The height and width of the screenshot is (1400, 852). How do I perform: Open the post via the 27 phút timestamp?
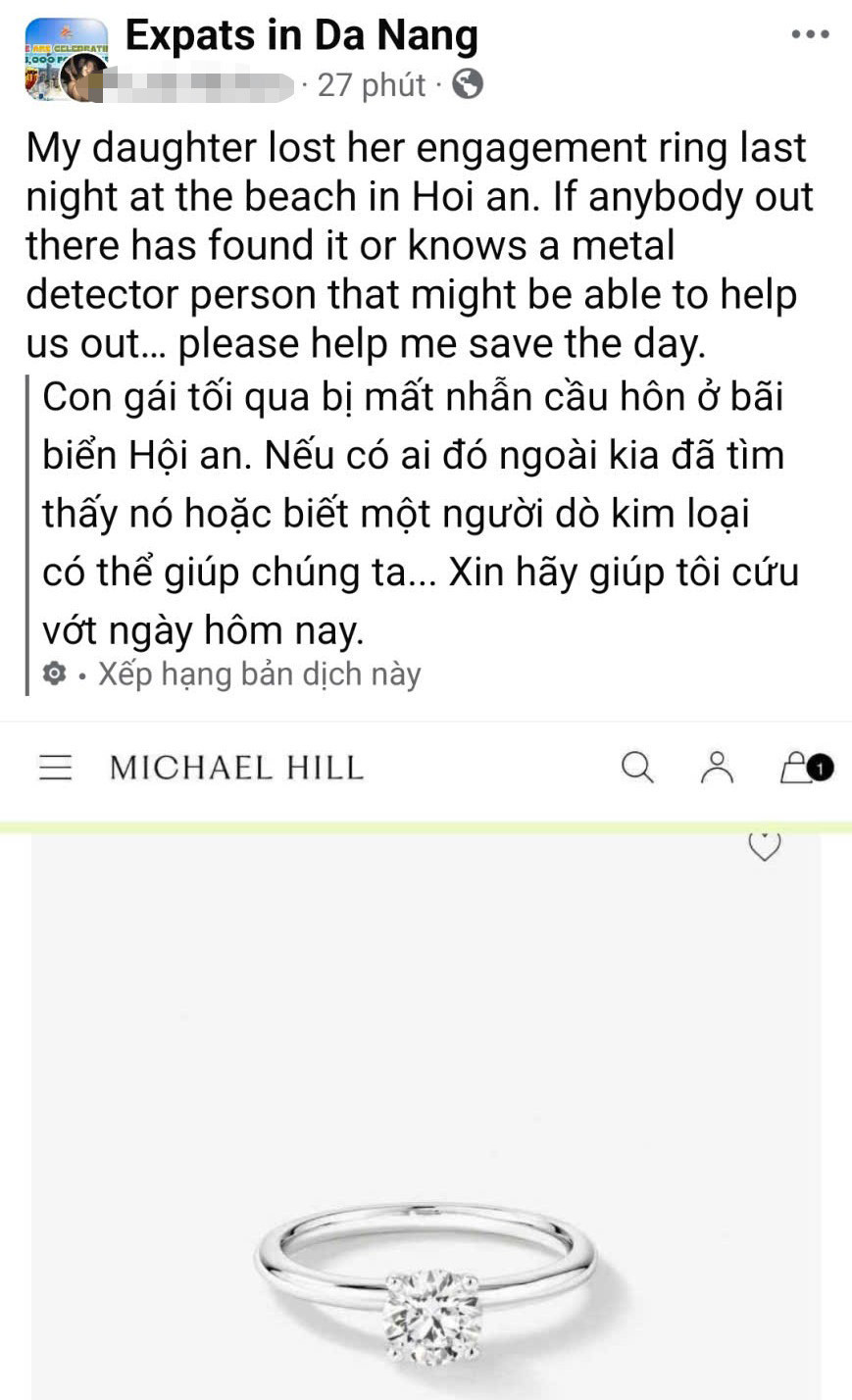(371, 85)
